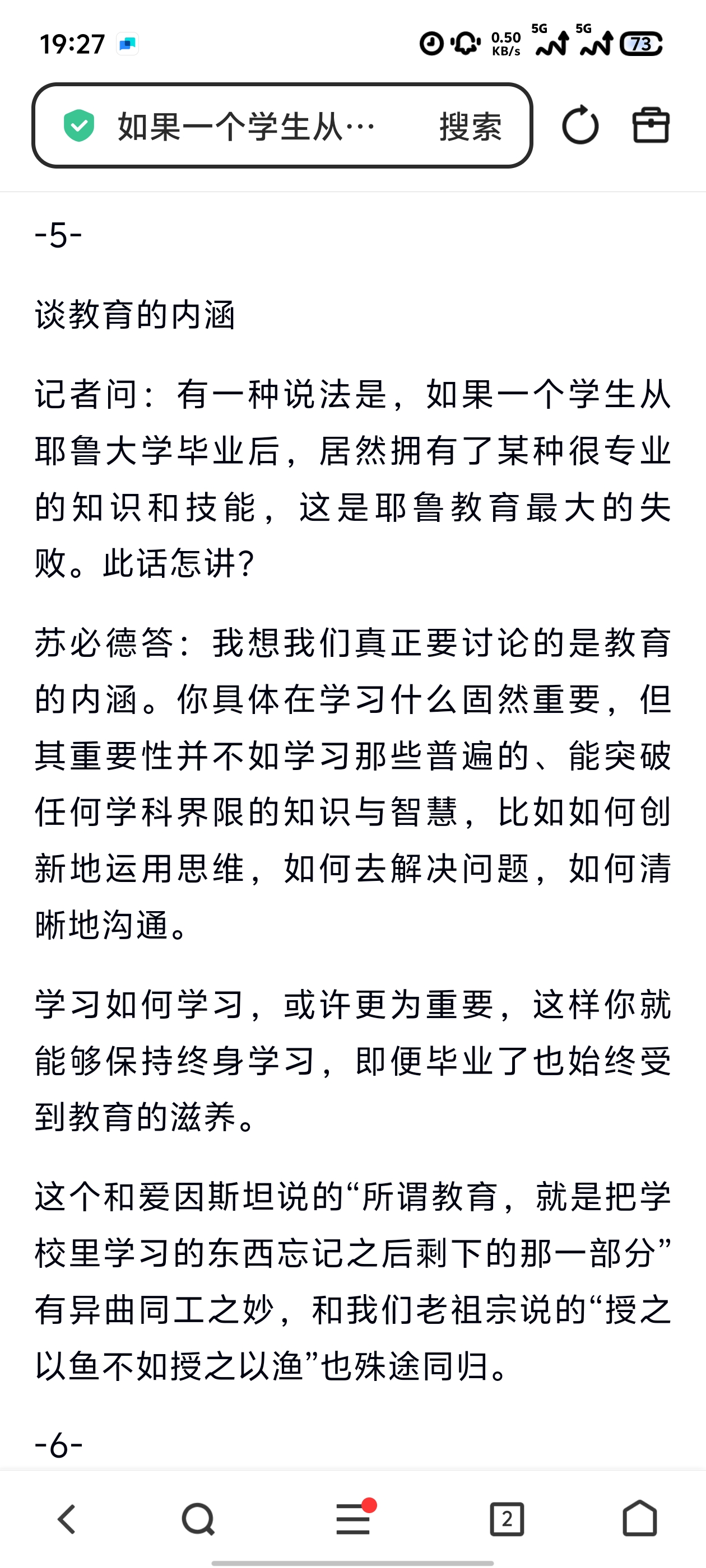Reload the current page
Image resolution: width=706 pixels, height=1568 pixels.
(580, 125)
